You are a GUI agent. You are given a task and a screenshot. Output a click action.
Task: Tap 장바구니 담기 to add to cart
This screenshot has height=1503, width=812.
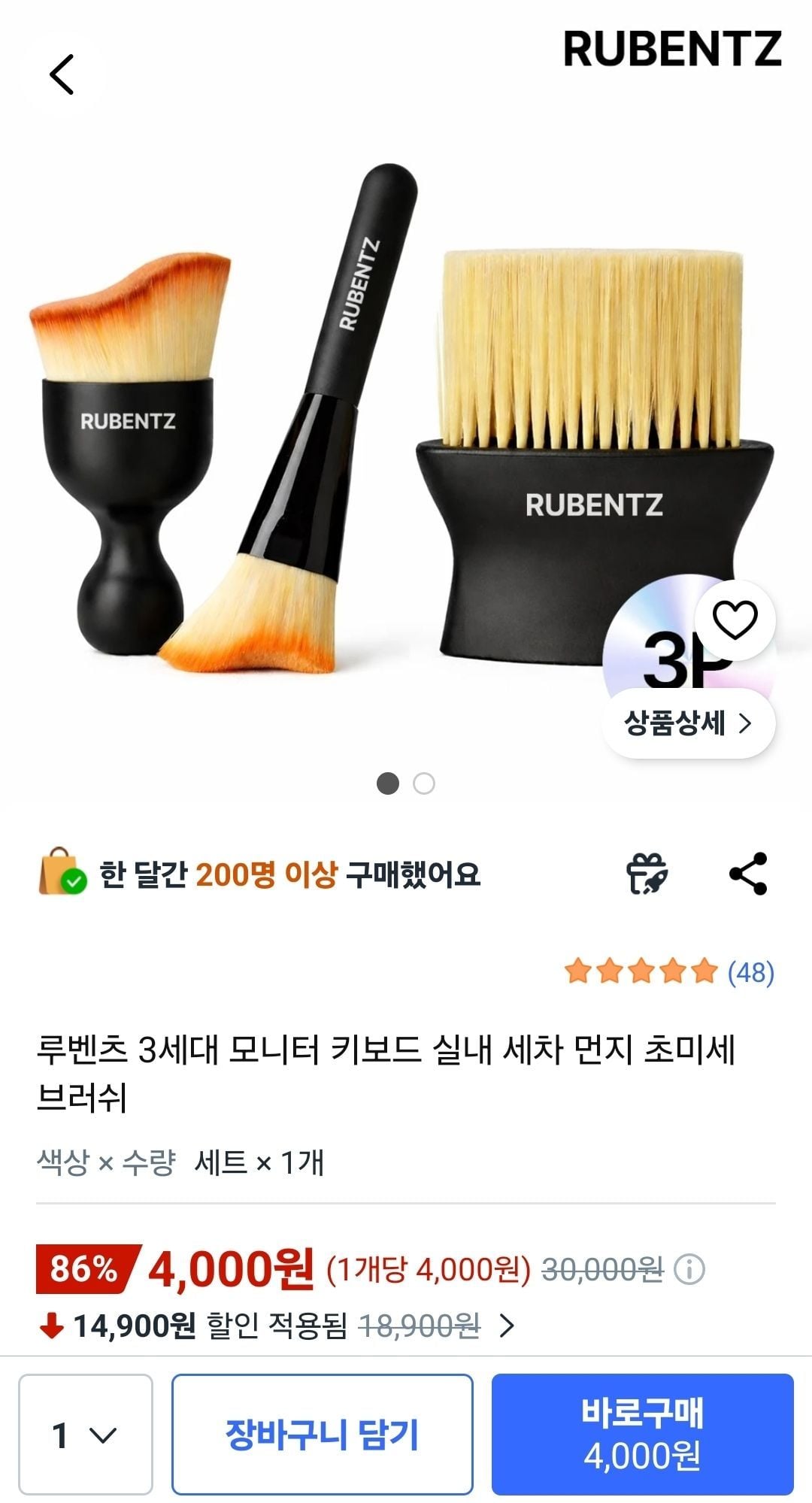tap(322, 1435)
